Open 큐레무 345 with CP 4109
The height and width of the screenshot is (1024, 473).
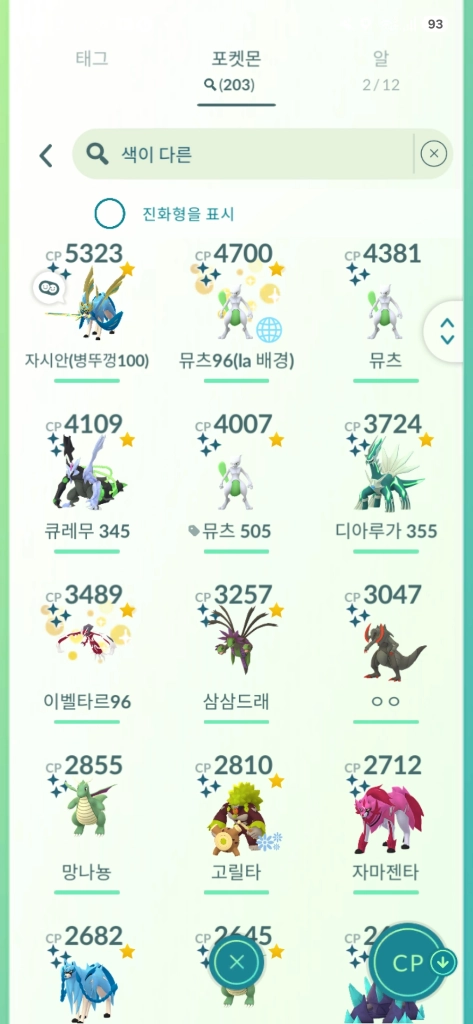[x=87, y=483]
